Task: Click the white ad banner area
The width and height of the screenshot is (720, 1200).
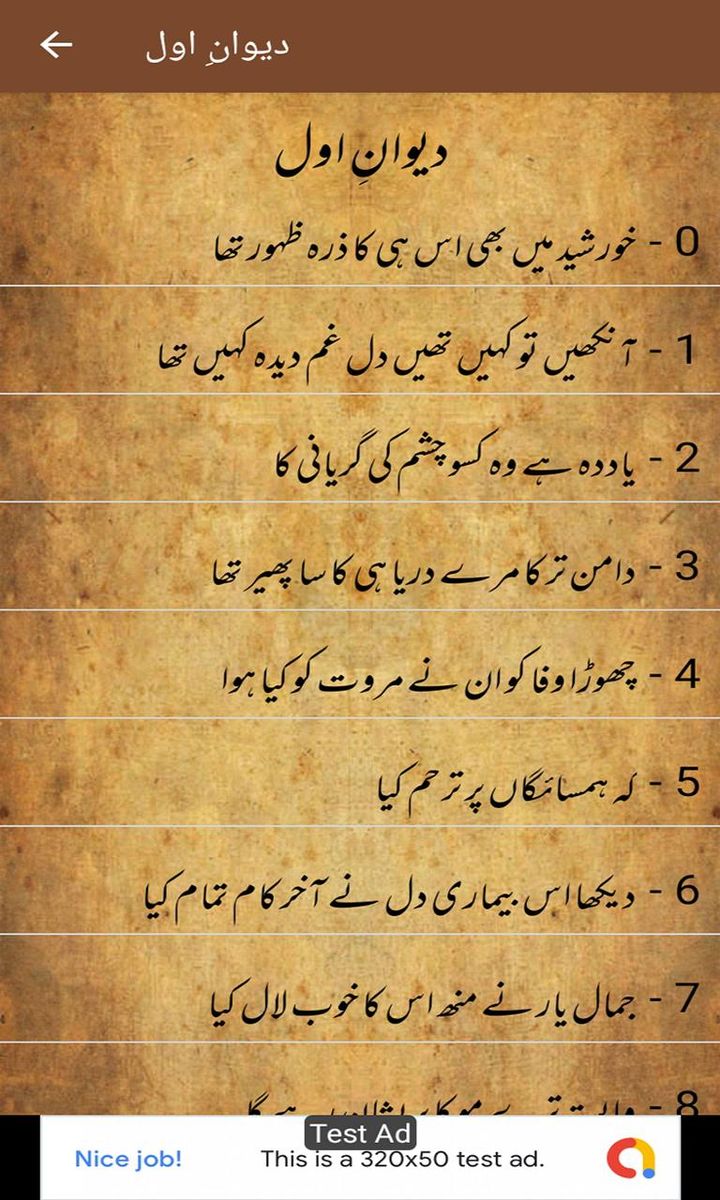Action: (x=360, y=1160)
